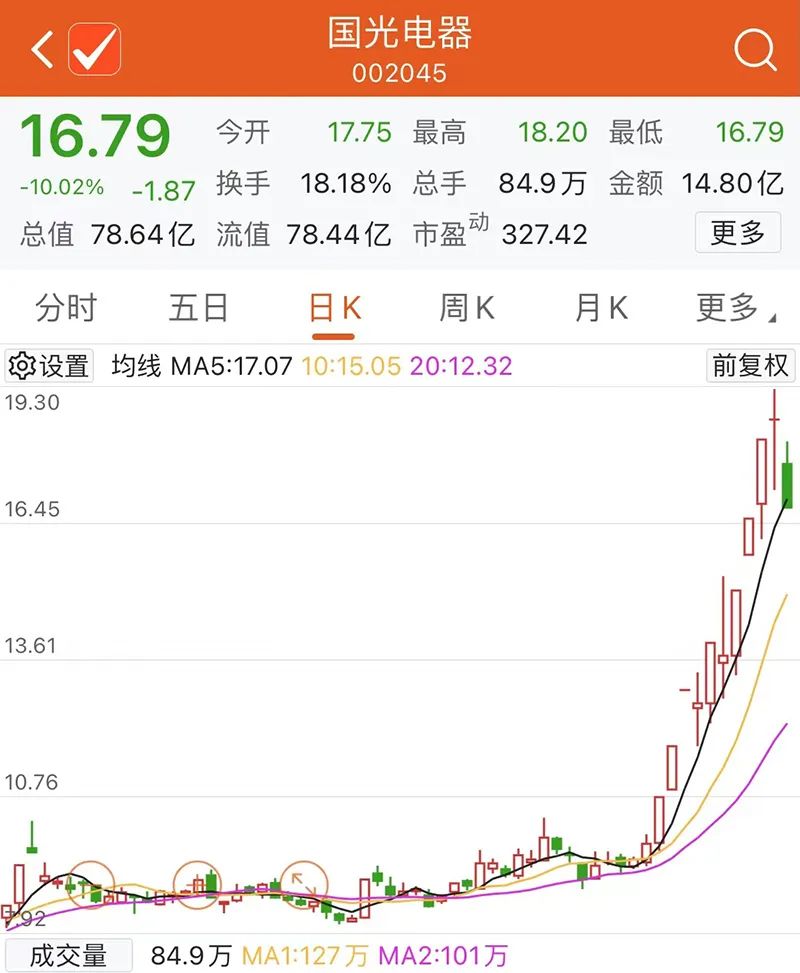Image resolution: width=800 pixels, height=973 pixels.
Task: Select the 月K monthly chart tab
Action: (x=598, y=309)
